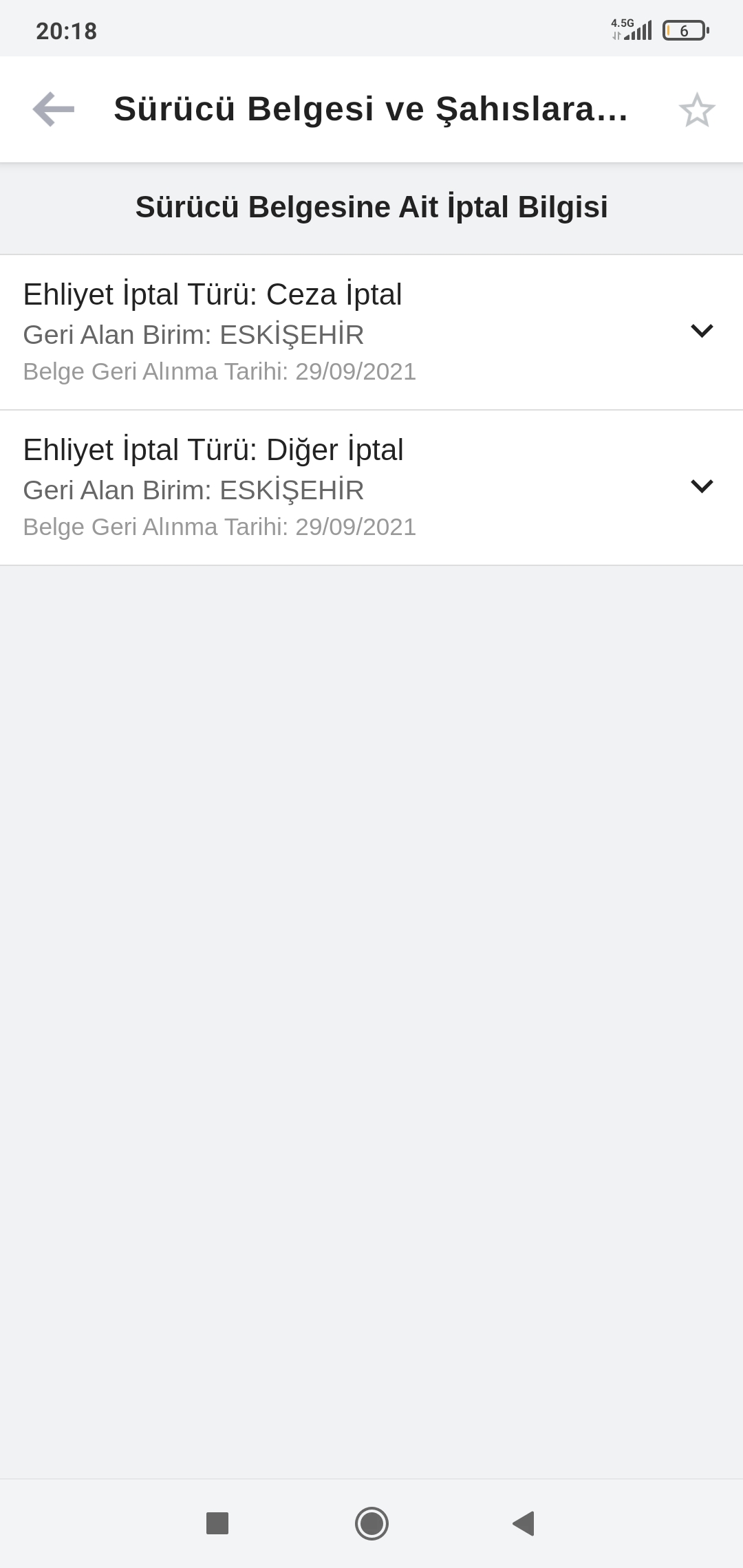Add this page to favorites with star
This screenshot has height=1568, width=743.
point(696,110)
